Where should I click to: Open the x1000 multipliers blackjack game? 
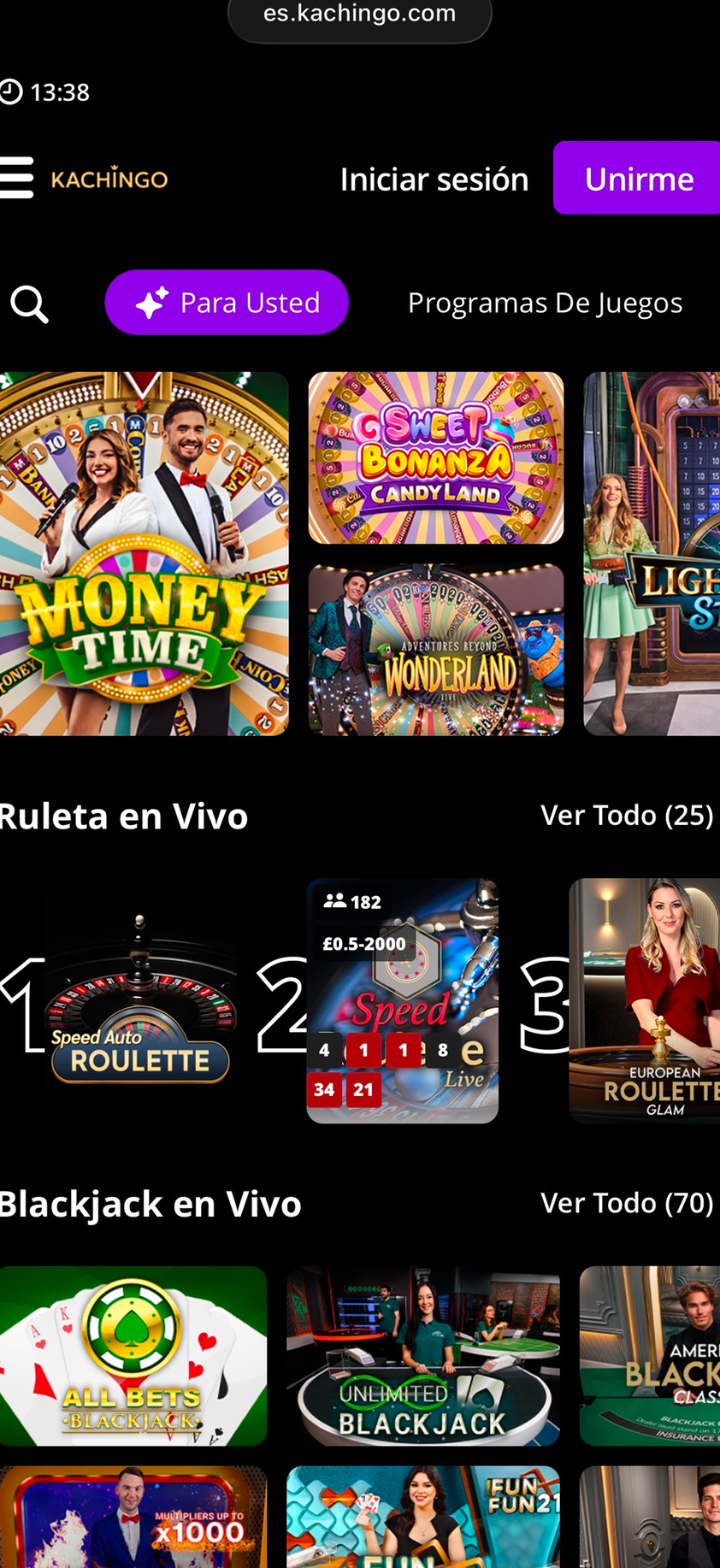(133, 1518)
